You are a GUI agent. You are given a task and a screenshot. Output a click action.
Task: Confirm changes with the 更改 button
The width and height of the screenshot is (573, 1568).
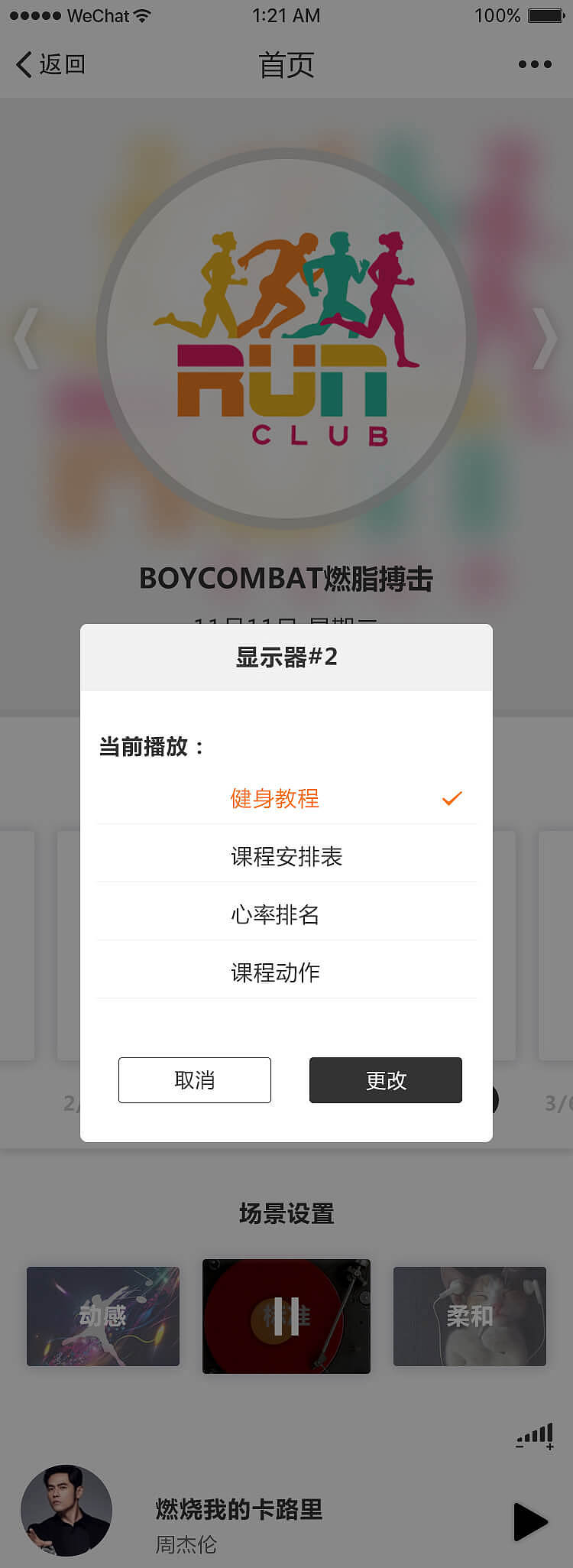[x=385, y=1080]
